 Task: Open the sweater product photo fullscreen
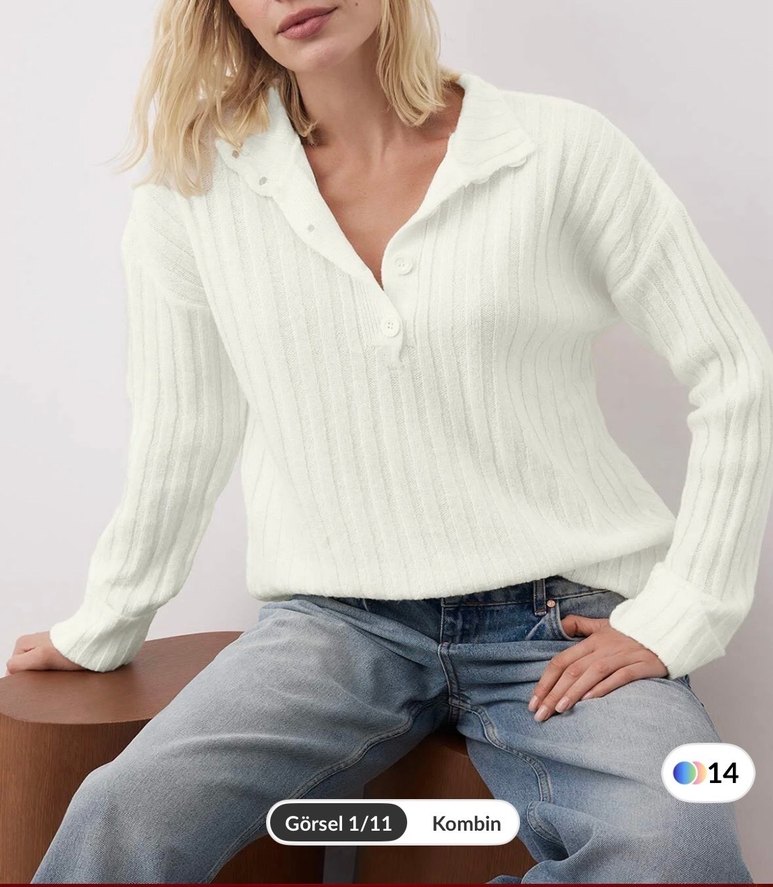[400, 400]
